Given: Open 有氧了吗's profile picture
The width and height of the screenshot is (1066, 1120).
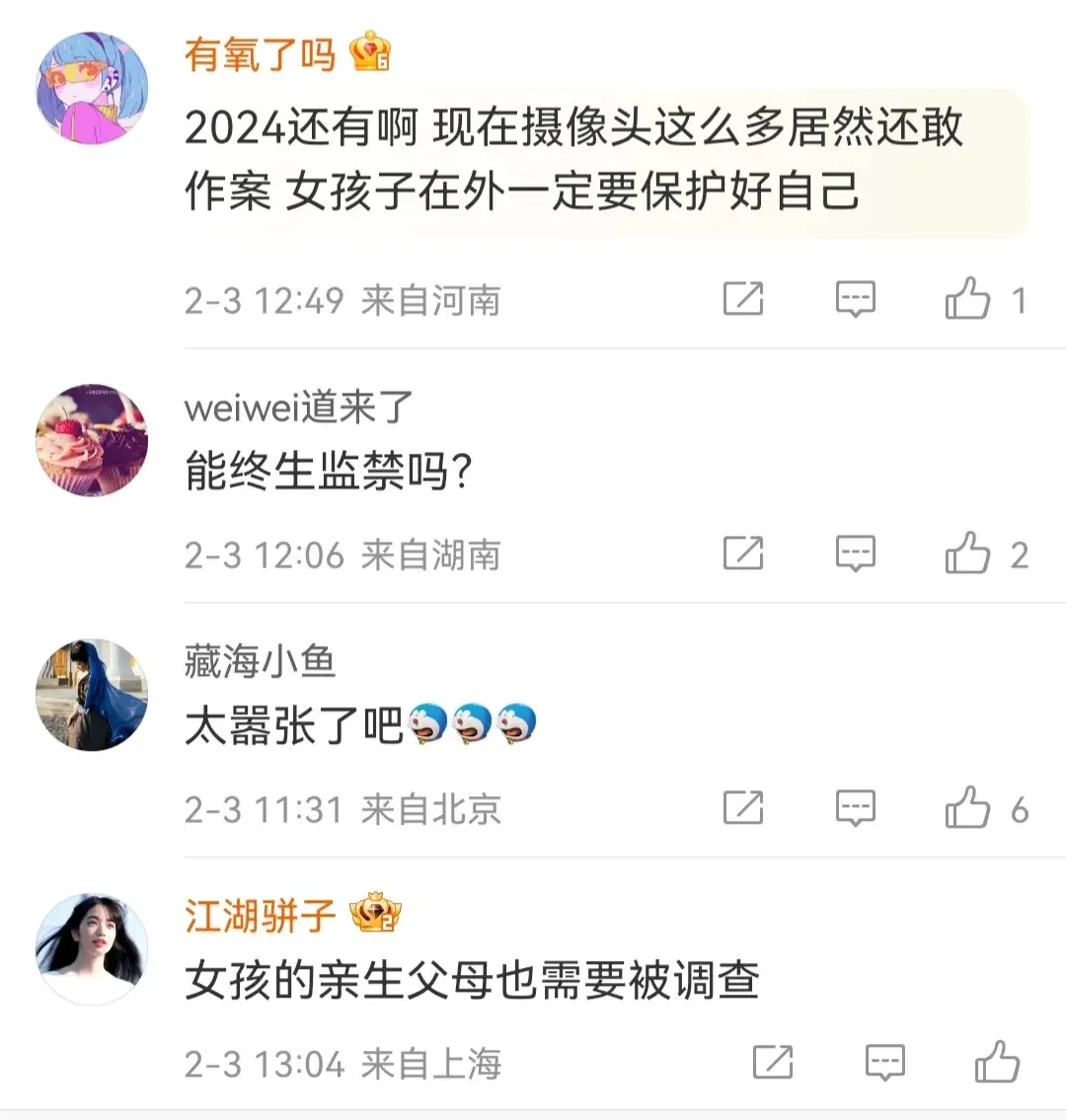Looking at the screenshot, I should tap(92, 87).
